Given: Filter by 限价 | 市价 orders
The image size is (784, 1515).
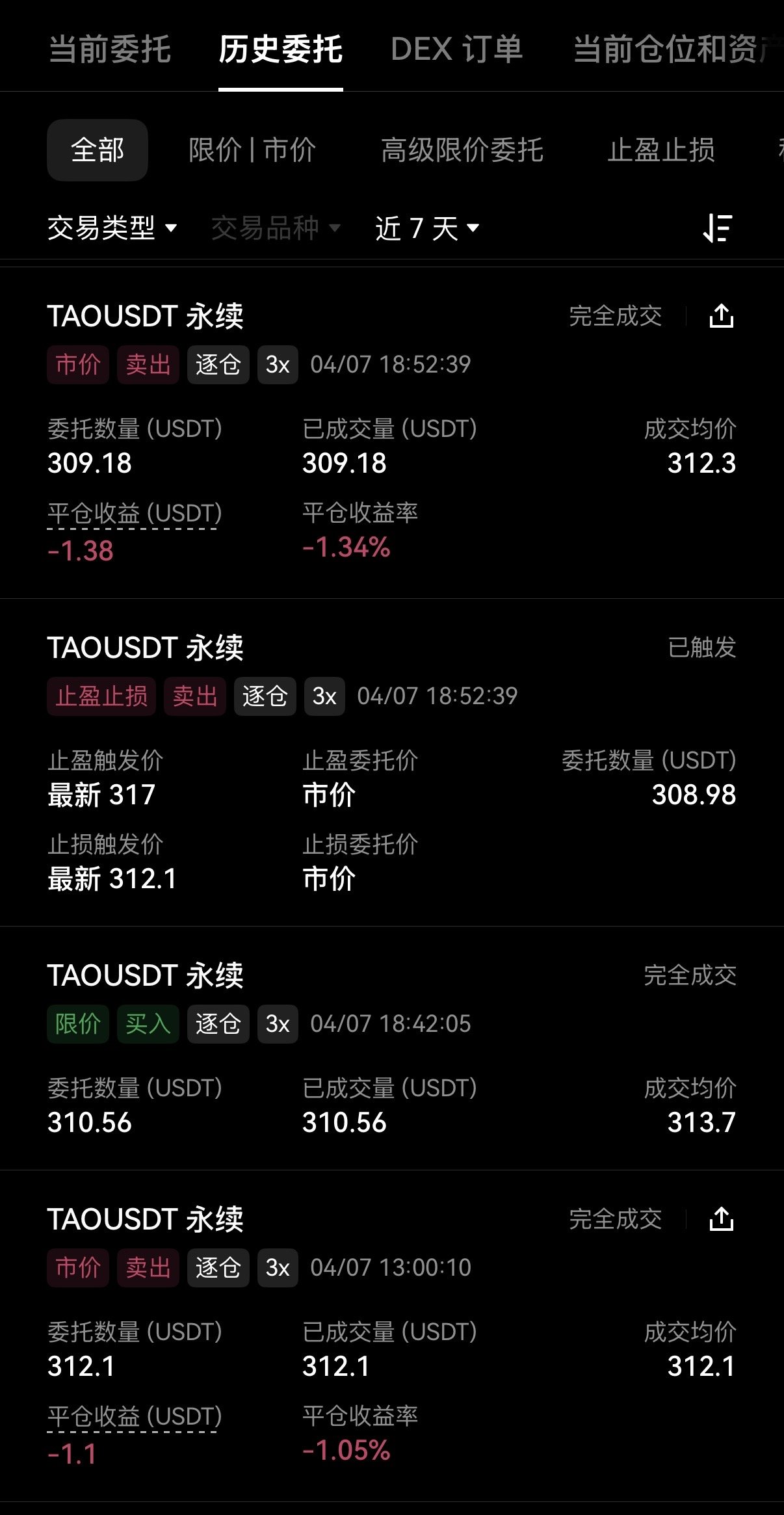Looking at the screenshot, I should pos(252,150).
